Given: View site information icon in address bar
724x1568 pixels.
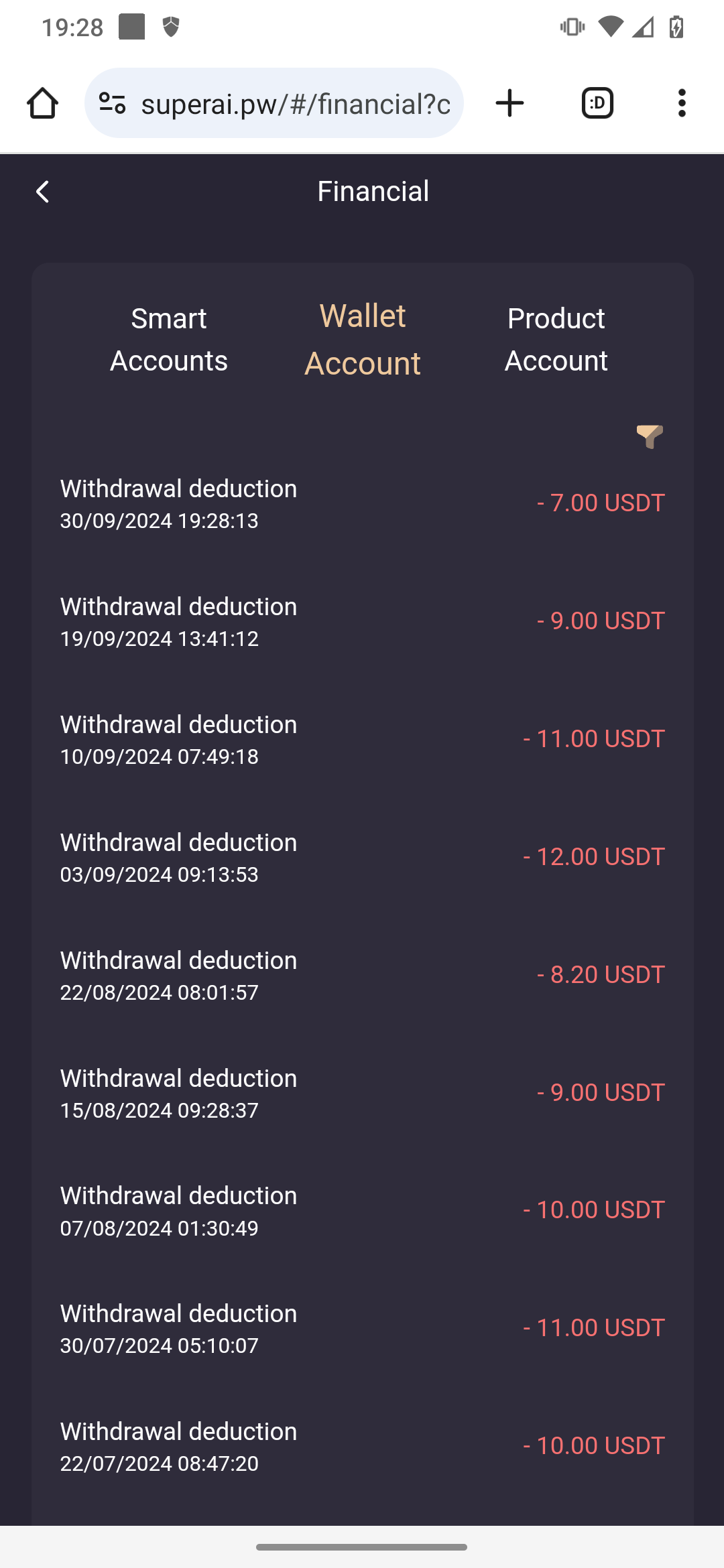Looking at the screenshot, I should point(113,103).
